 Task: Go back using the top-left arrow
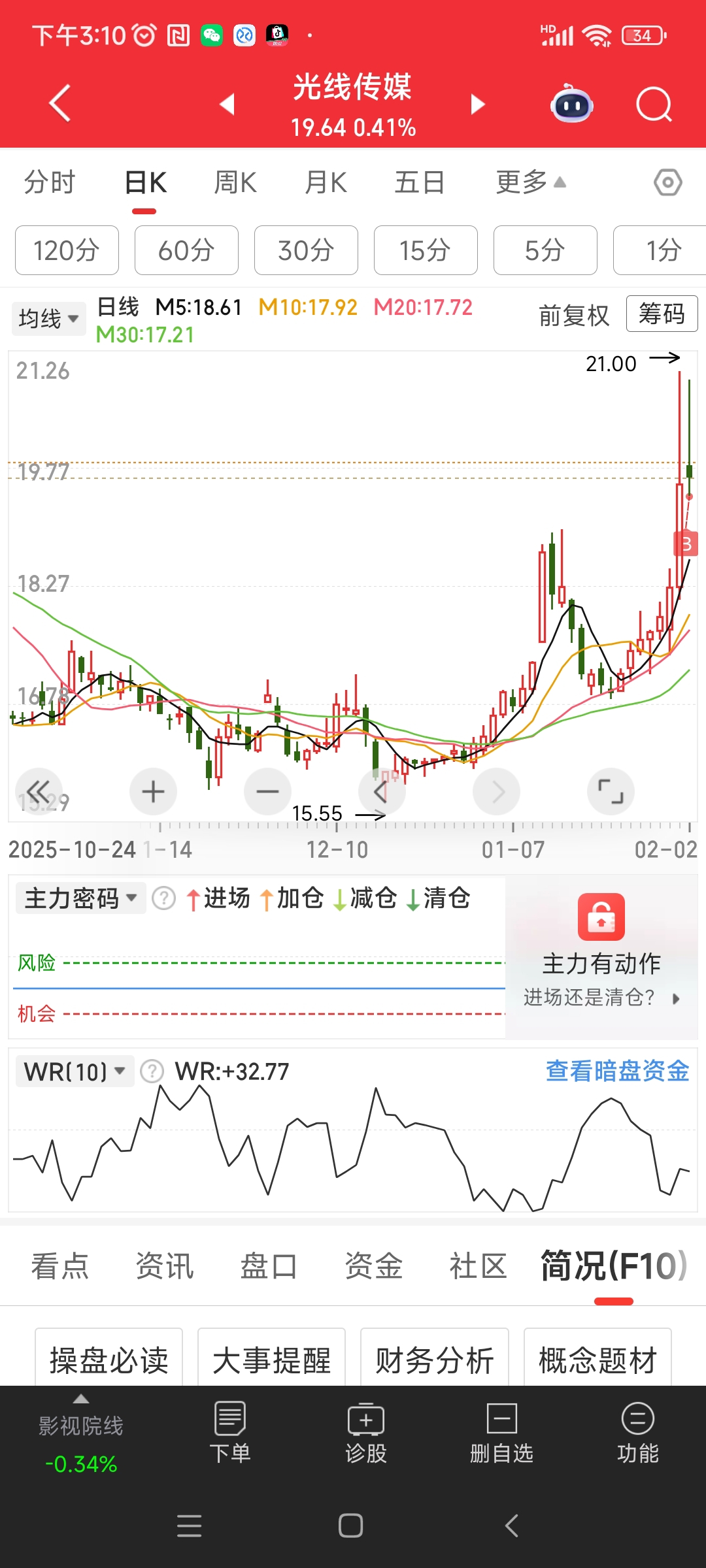coord(59,103)
